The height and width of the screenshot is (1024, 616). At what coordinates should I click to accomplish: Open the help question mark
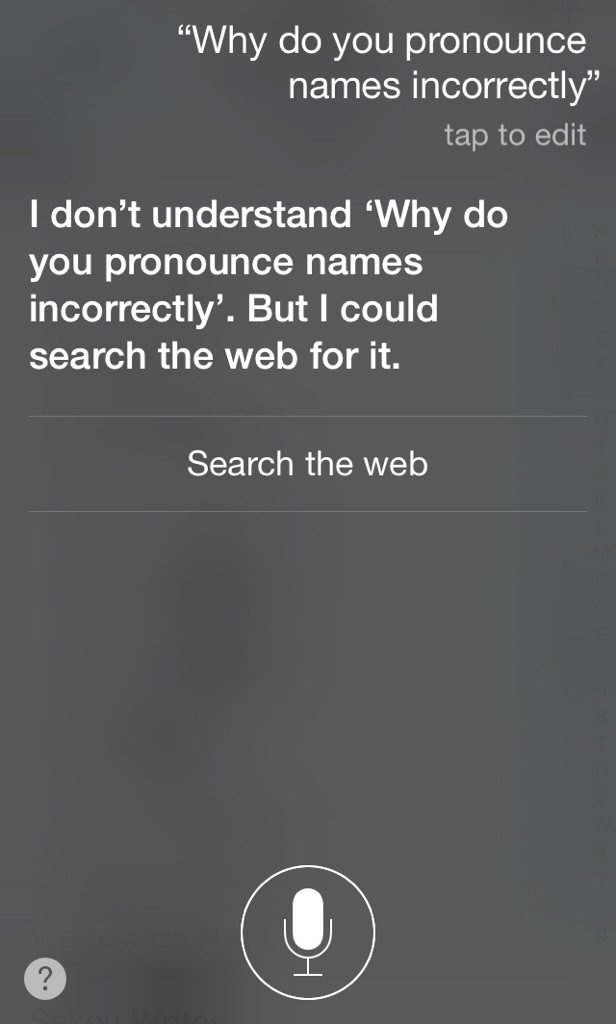click(x=45, y=978)
